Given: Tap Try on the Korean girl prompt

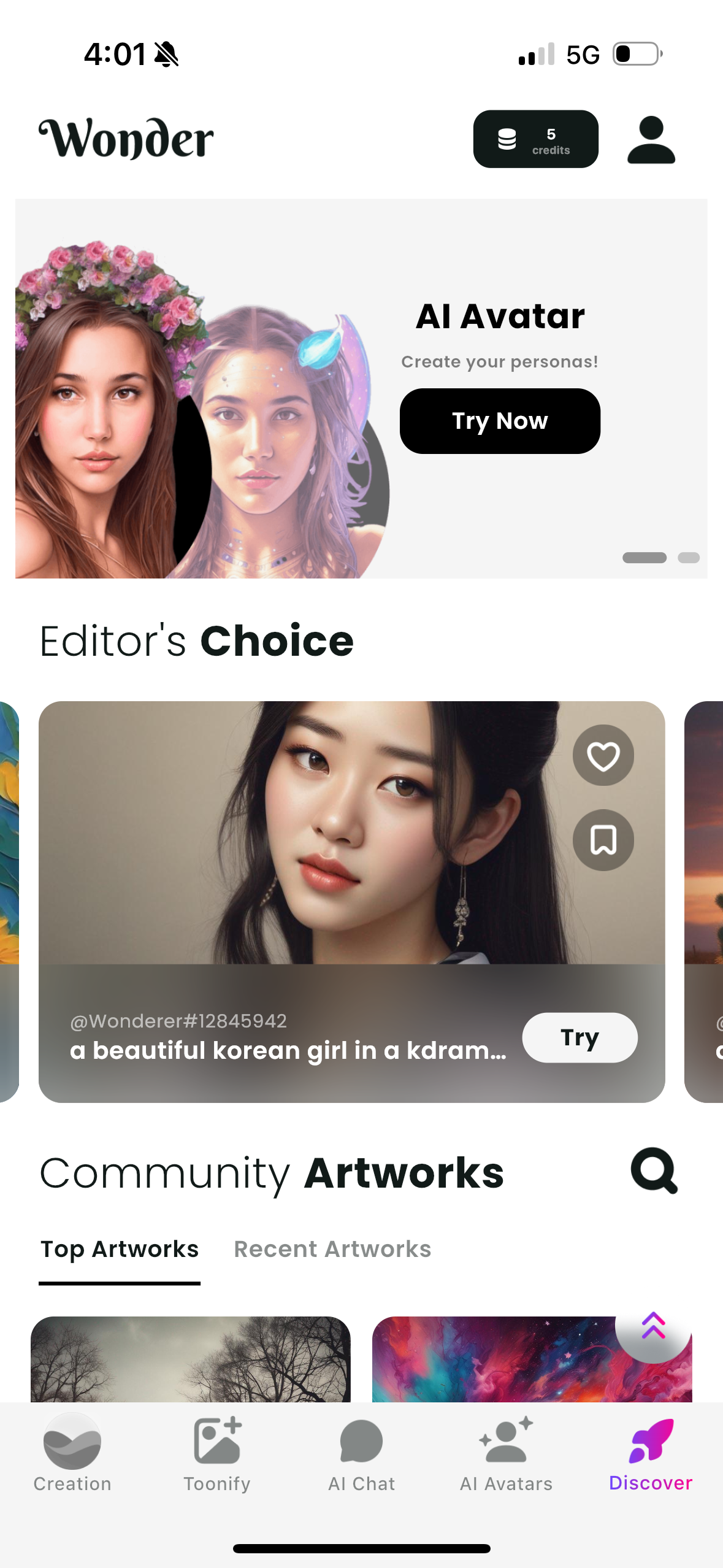Looking at the screenshot, I should 580,1037.
